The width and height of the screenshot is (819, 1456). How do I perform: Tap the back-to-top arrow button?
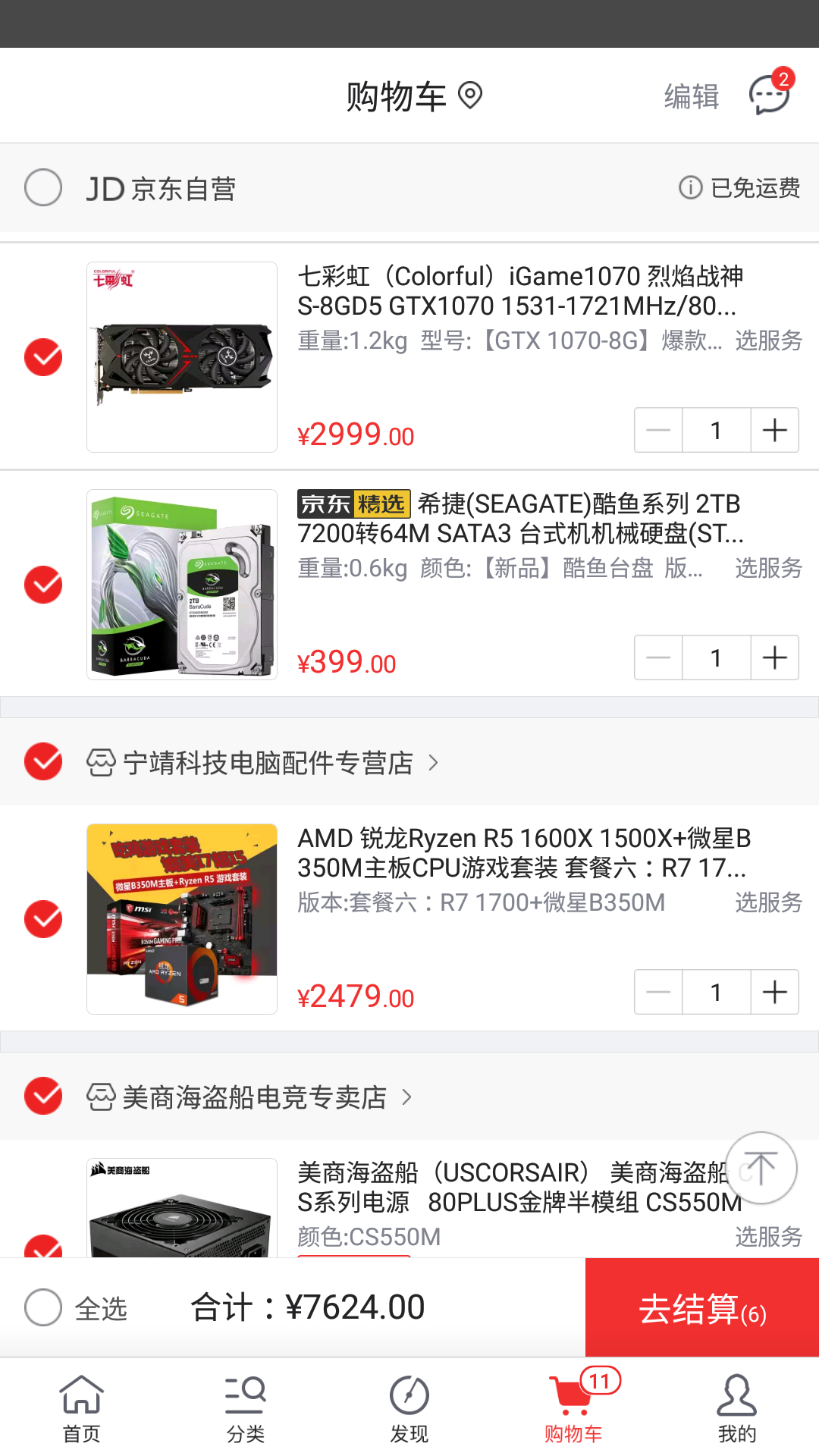click(x=760, y=1168)
